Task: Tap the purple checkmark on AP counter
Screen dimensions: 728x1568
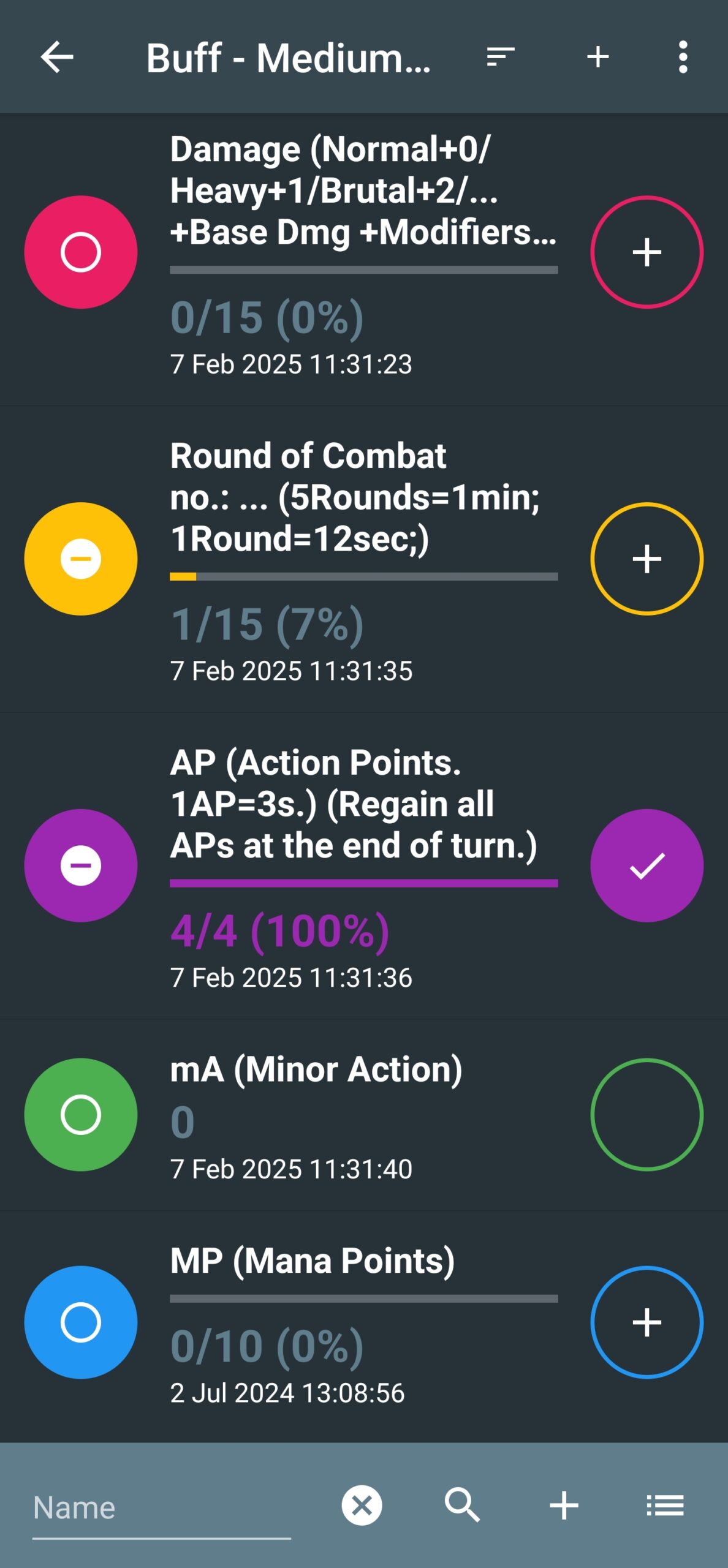Action: [x=646, y=865]
